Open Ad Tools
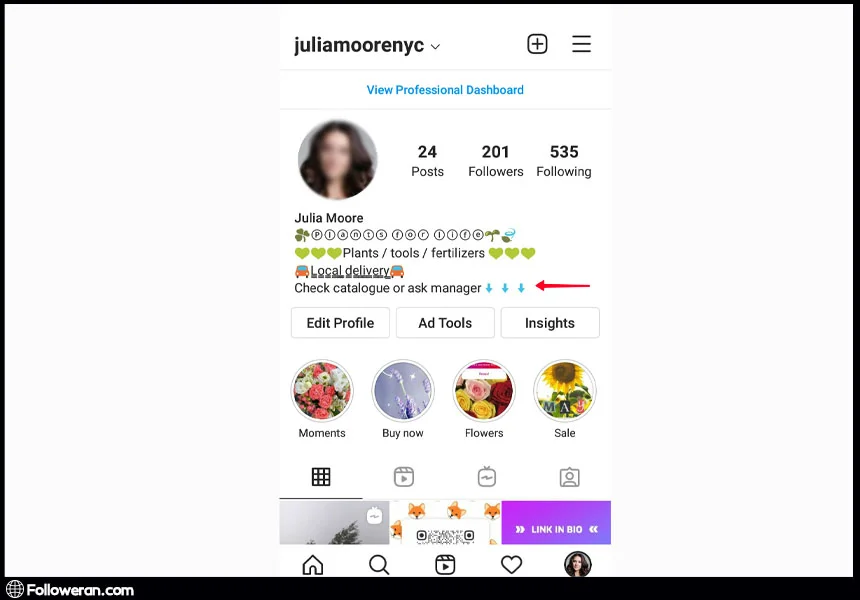The width and height of the screenshot is (860, 600). [x=445, y=323]
